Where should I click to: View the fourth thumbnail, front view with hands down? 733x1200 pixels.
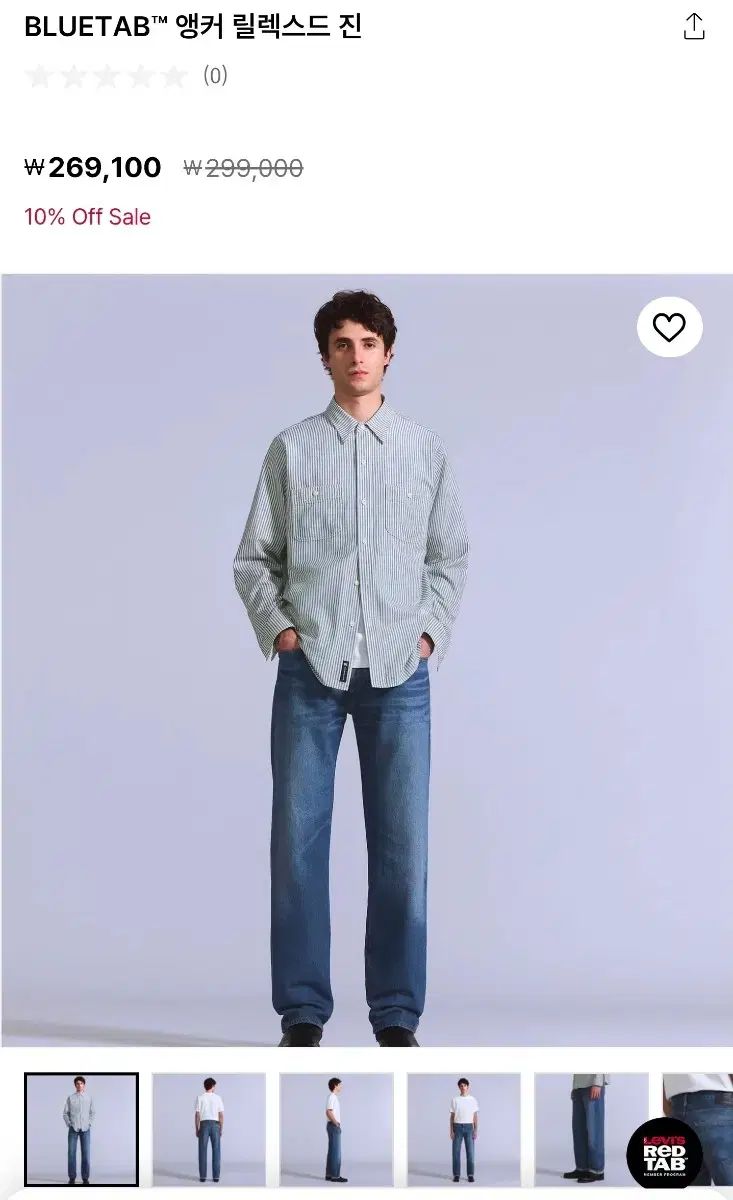pos(464,1129)
